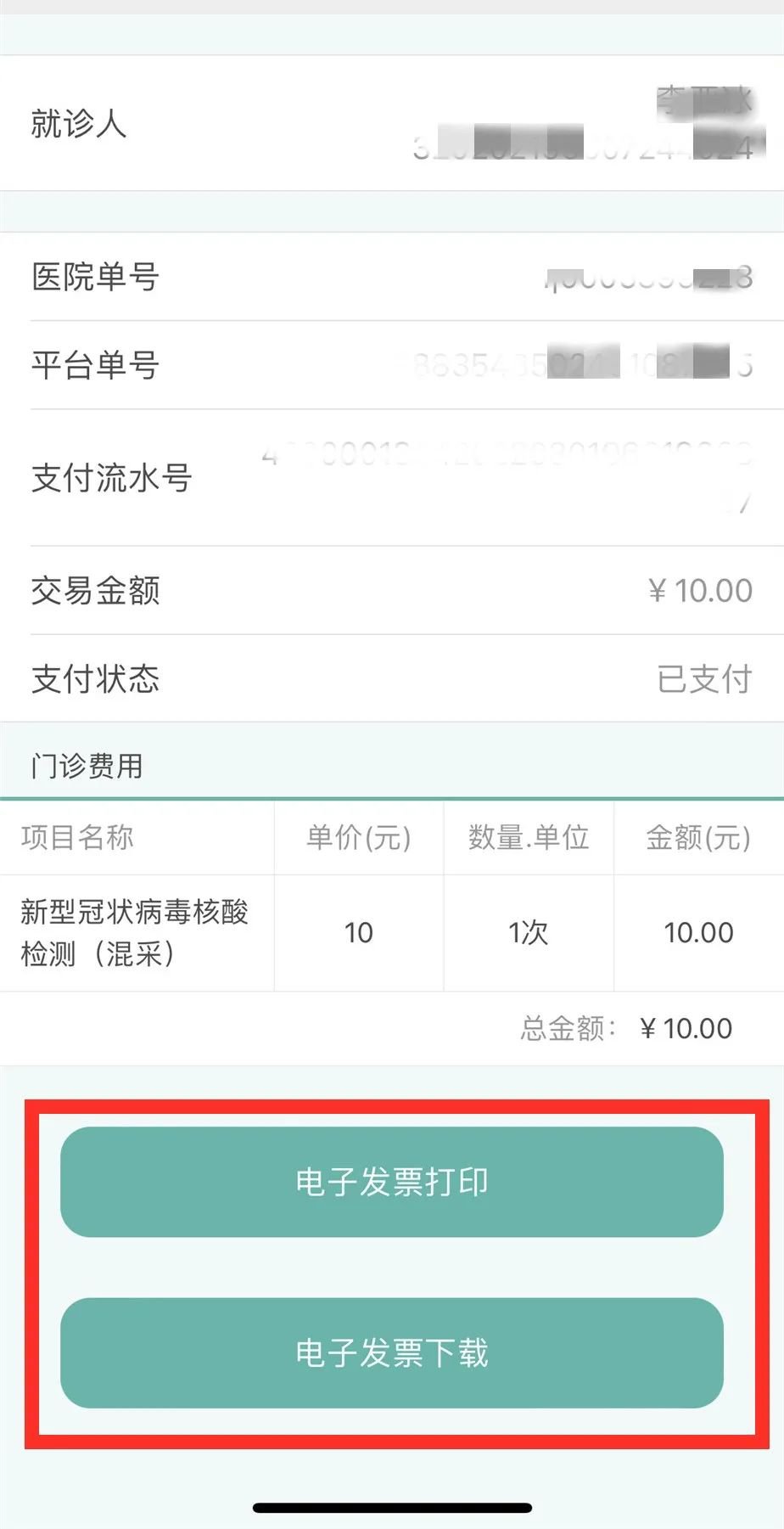Image resolution: width=784 pixels, height=1529 pixels.
Task: Download the invoice via 电子发票下载
Action: click(x=391, y=1352)
